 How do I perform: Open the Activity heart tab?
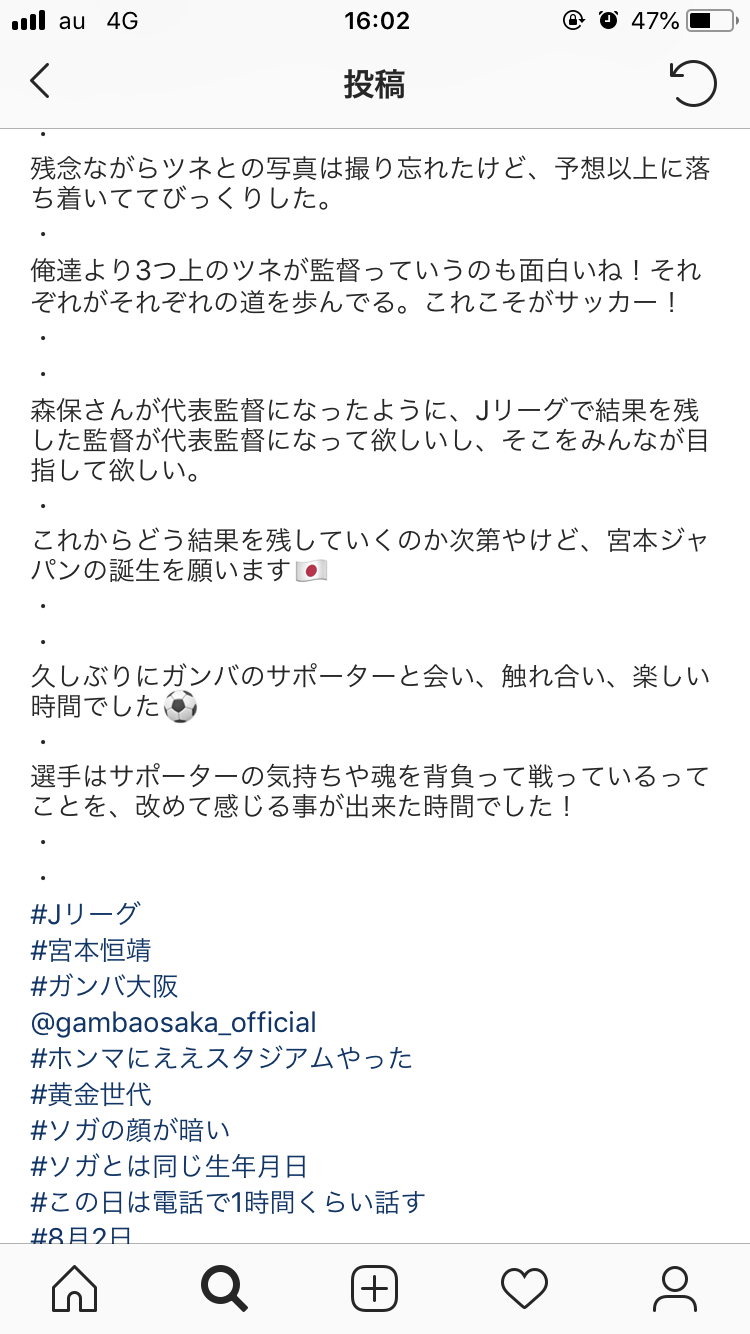[x=525, y=1288]
